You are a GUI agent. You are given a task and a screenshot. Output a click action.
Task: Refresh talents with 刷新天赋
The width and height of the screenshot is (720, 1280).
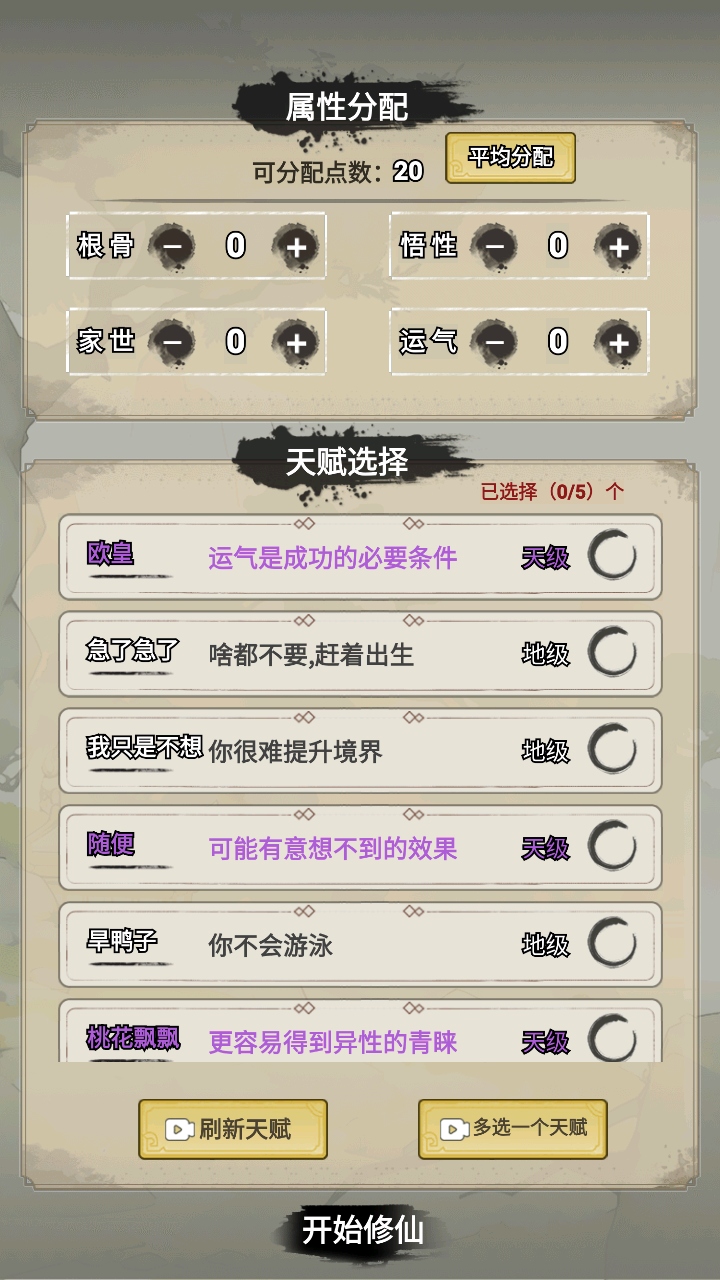(x=233, y=1129)
